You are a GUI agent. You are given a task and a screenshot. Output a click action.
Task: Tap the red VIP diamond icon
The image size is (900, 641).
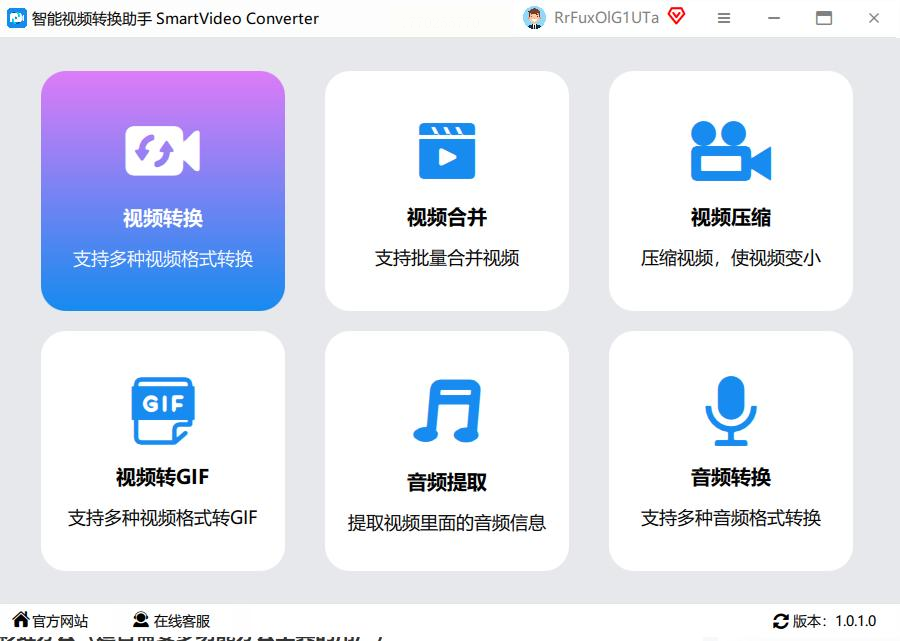[x=677, y=16]
